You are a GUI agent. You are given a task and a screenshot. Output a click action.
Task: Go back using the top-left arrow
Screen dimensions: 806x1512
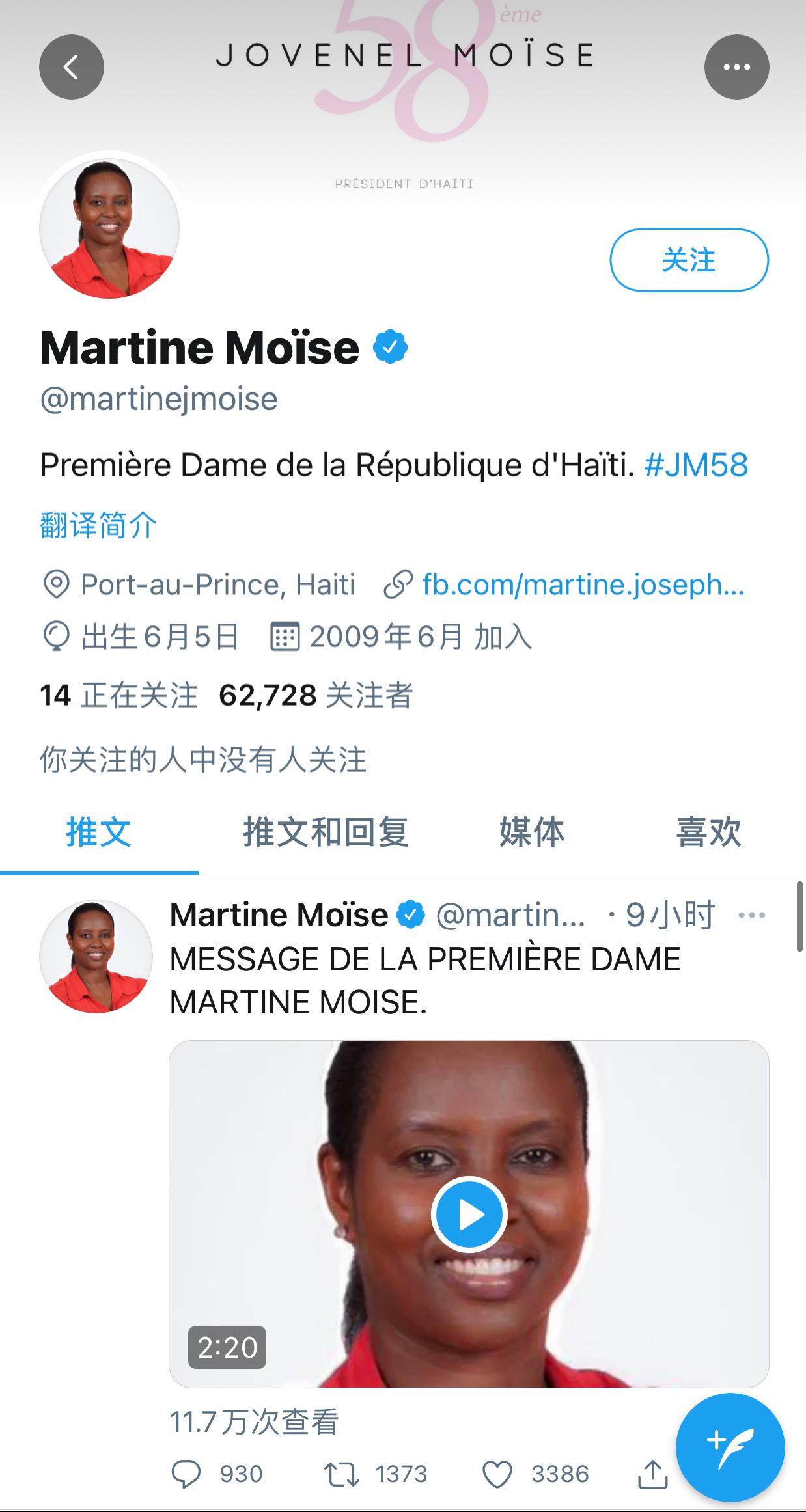click(72, 66)
